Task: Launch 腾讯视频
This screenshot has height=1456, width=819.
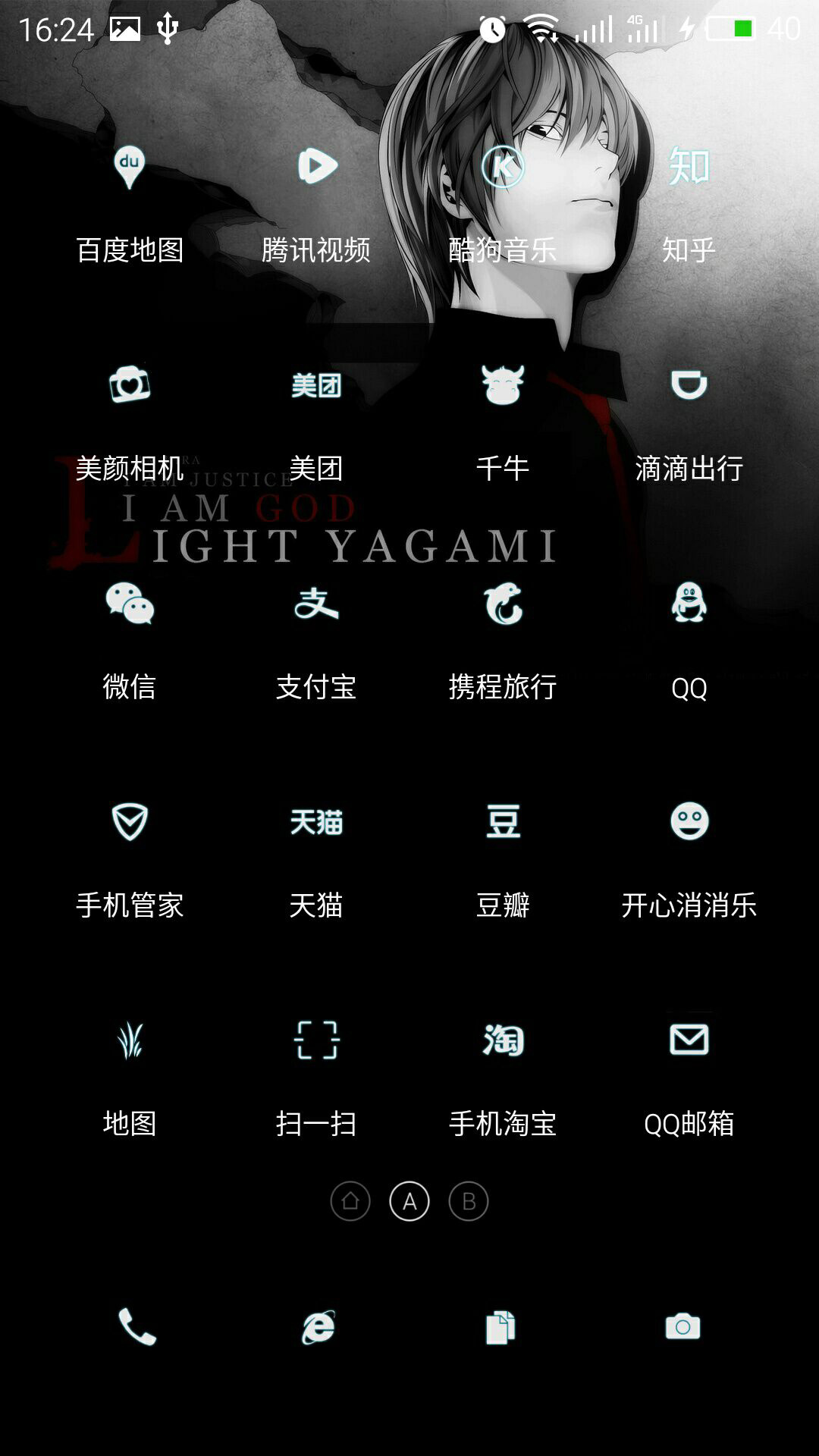Action: pyautogui.click(x=316, y=168)
